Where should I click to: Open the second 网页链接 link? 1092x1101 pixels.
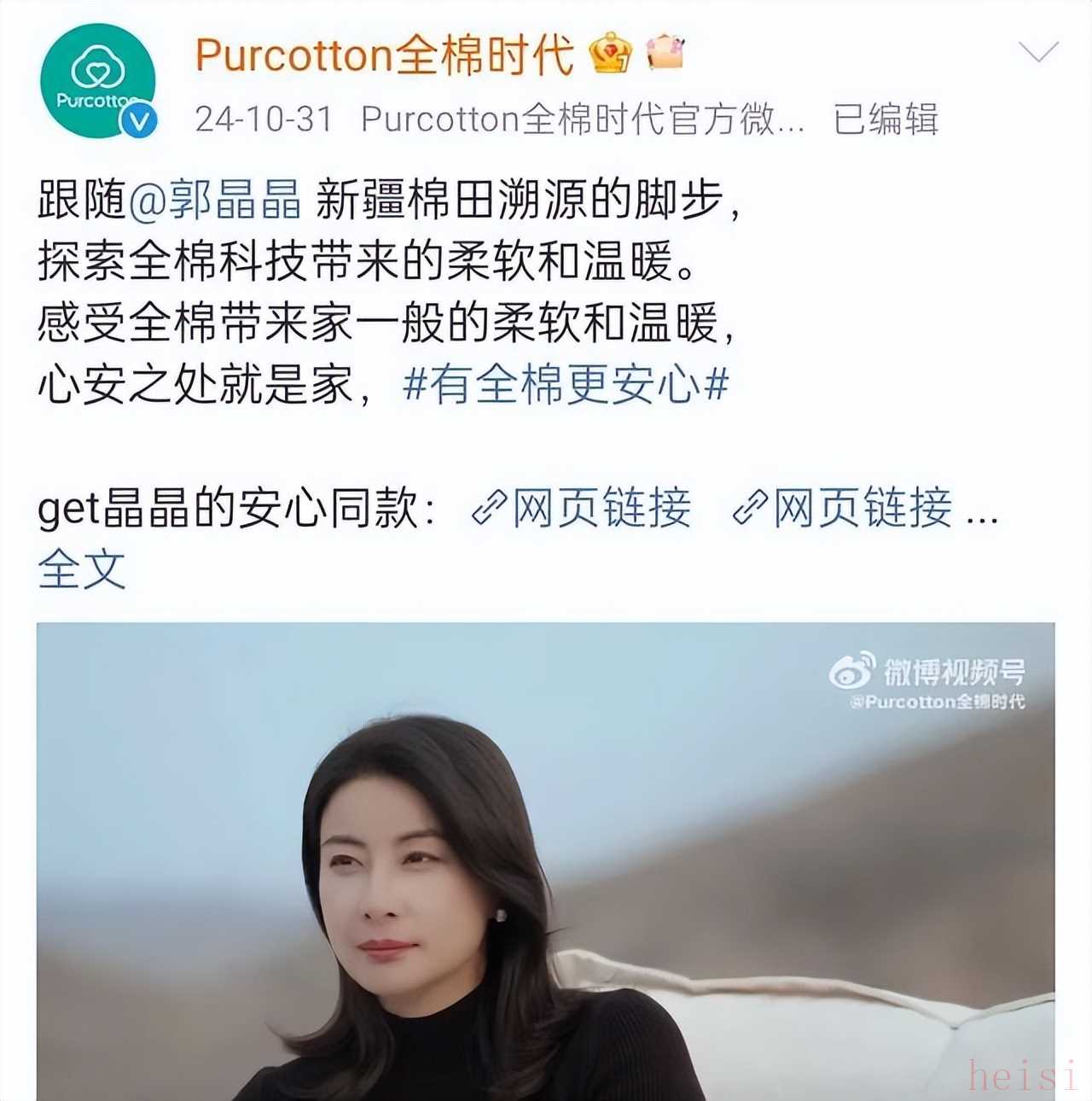[x=843, y=509]
